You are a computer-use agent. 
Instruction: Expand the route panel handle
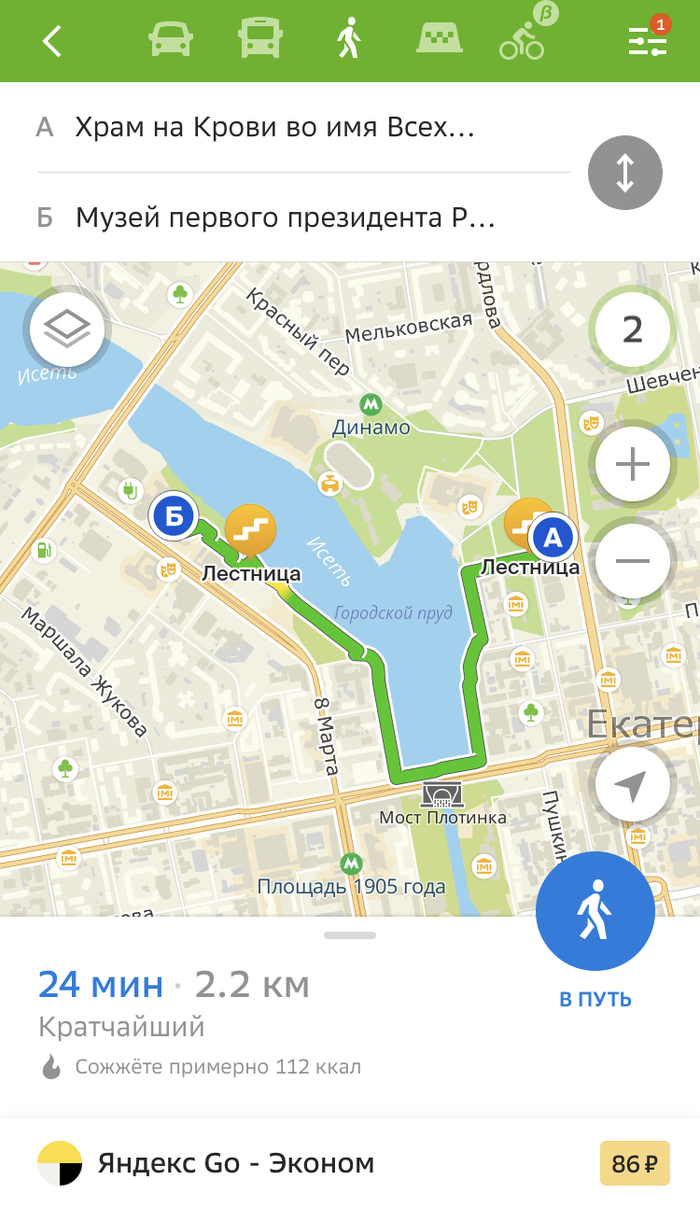350,935
